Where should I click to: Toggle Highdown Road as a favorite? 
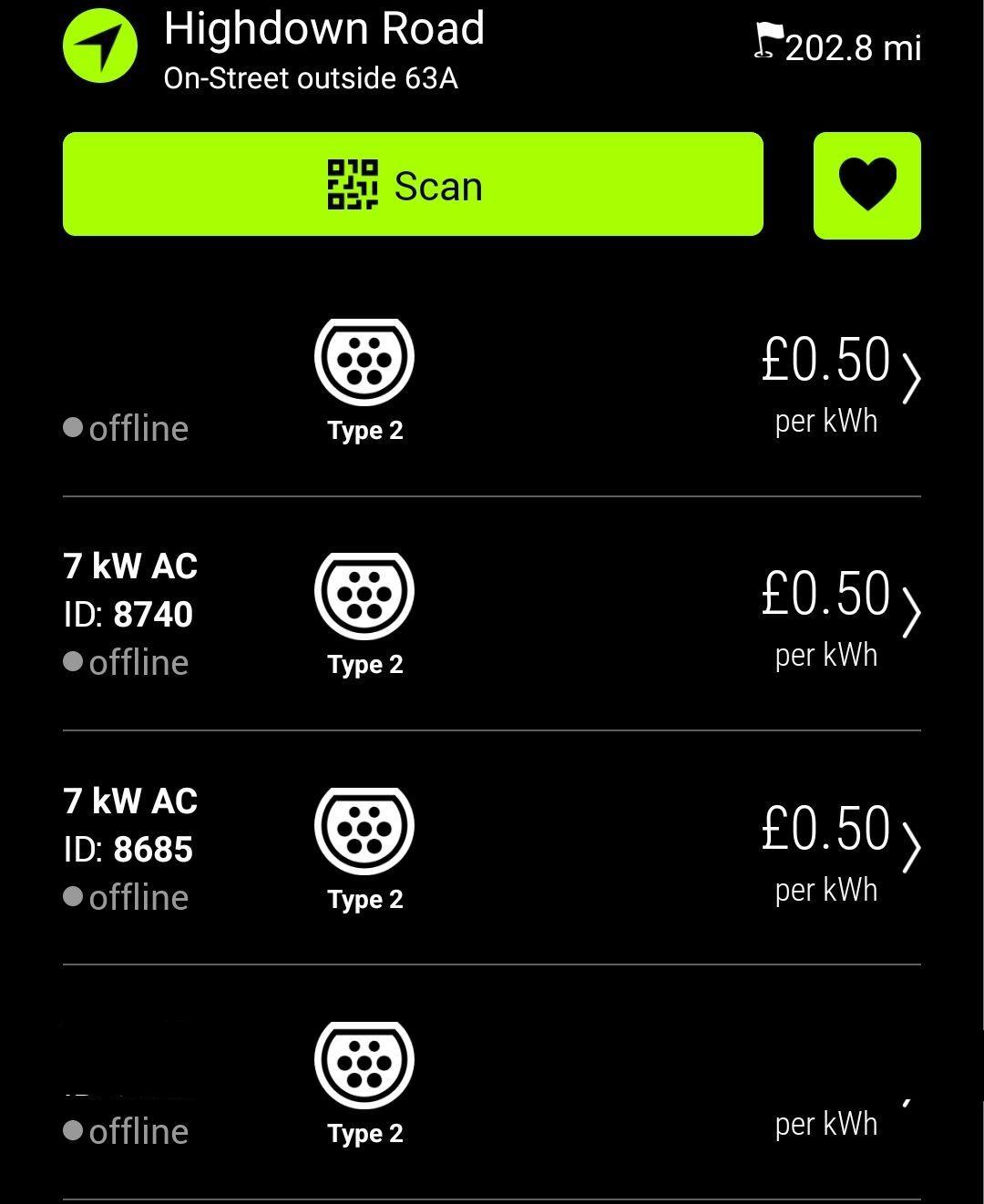(866, 184)
